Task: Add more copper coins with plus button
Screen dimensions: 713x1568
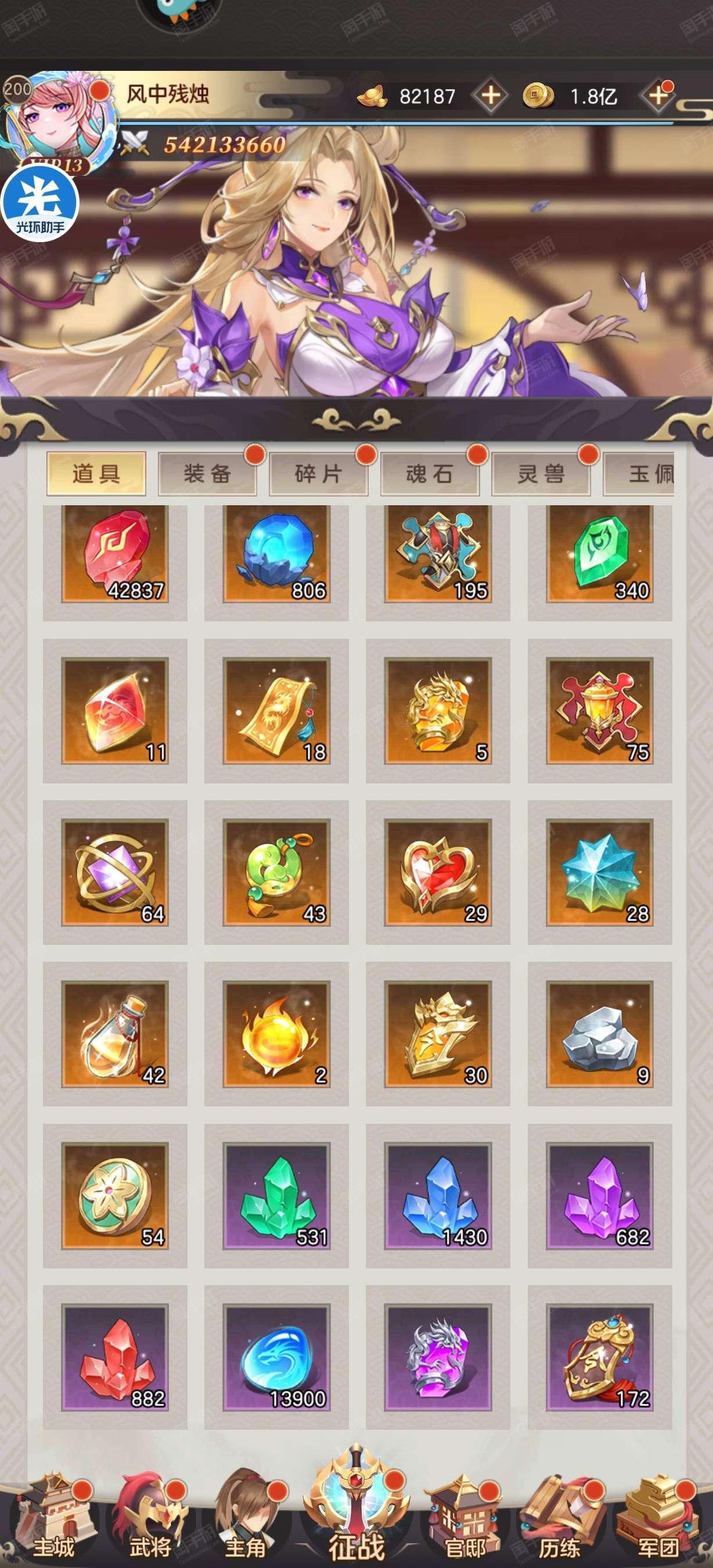Action: point(658,96)
